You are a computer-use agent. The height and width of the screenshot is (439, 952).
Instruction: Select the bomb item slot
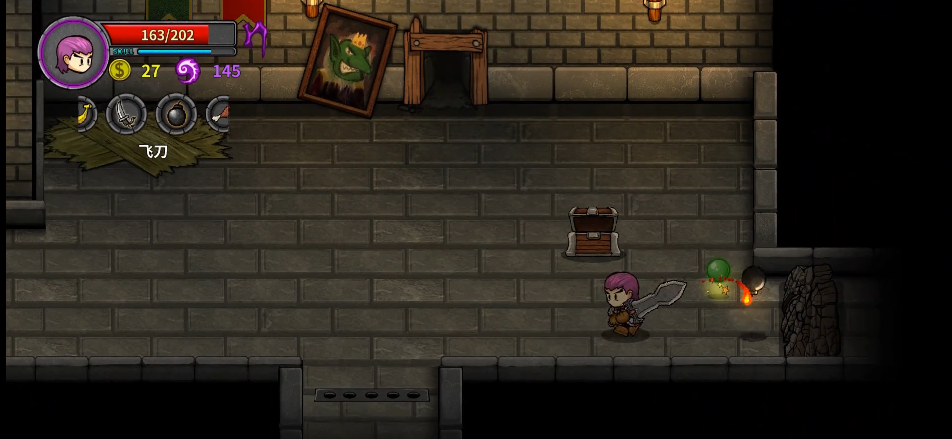pos(176,114)
